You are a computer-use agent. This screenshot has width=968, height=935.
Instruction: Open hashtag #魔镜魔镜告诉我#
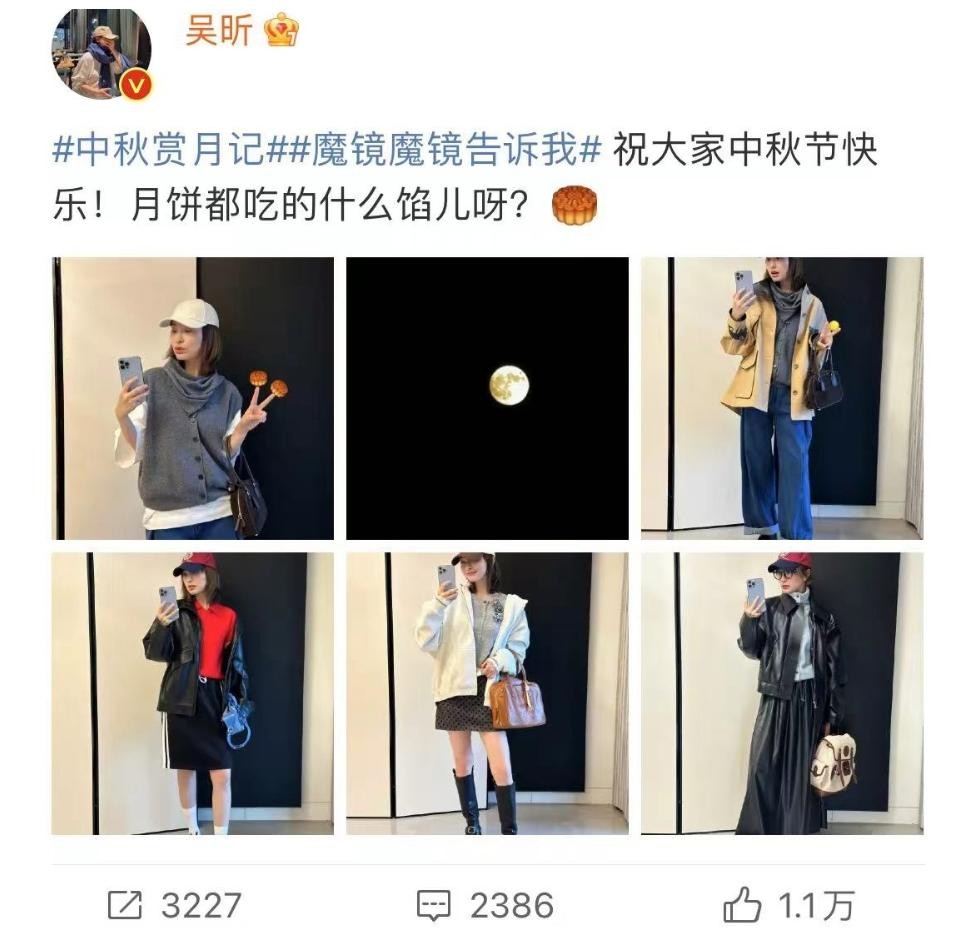click(434, 153)
